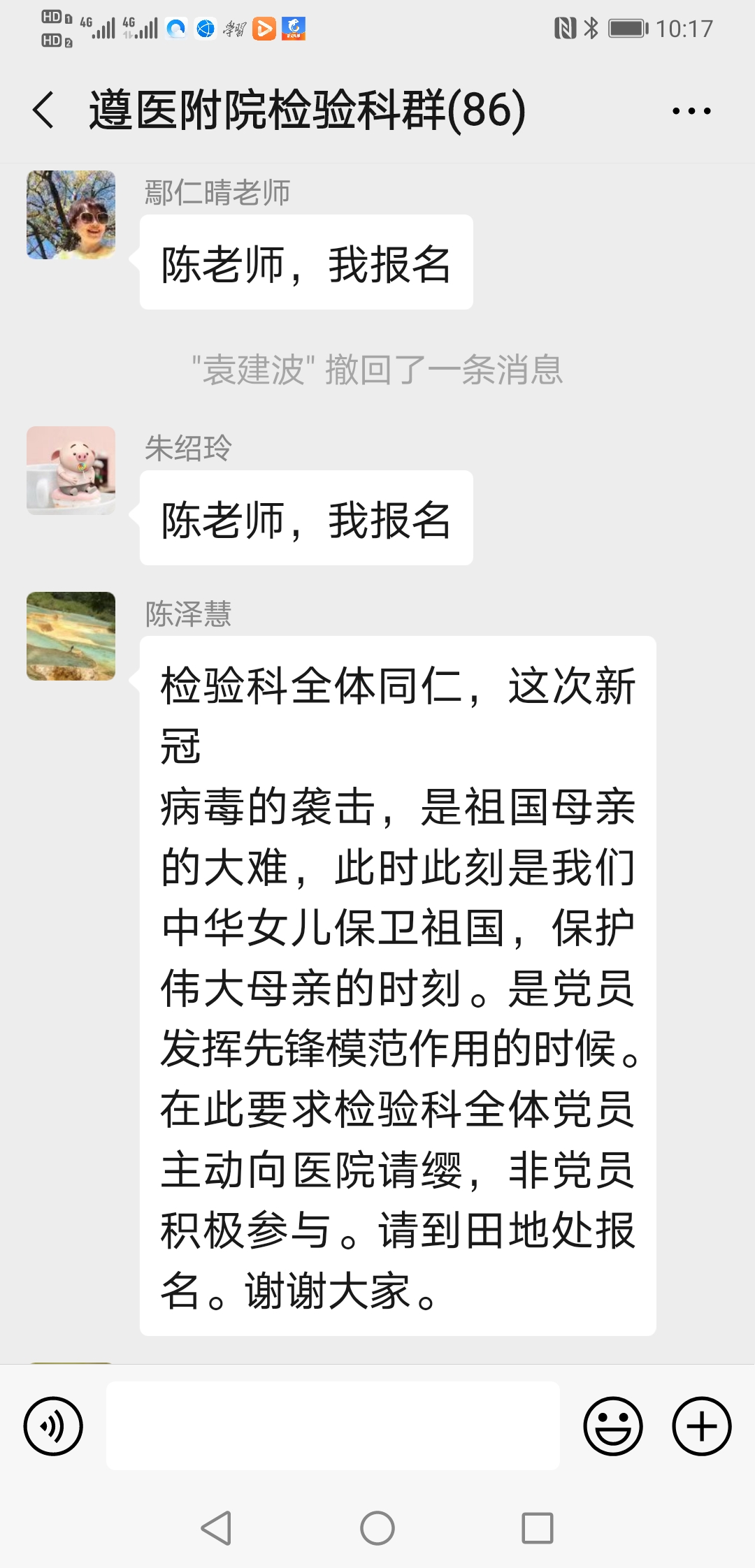Open 陈泽慧's avatar profile

pyautogui.click(x=71, y=637)
